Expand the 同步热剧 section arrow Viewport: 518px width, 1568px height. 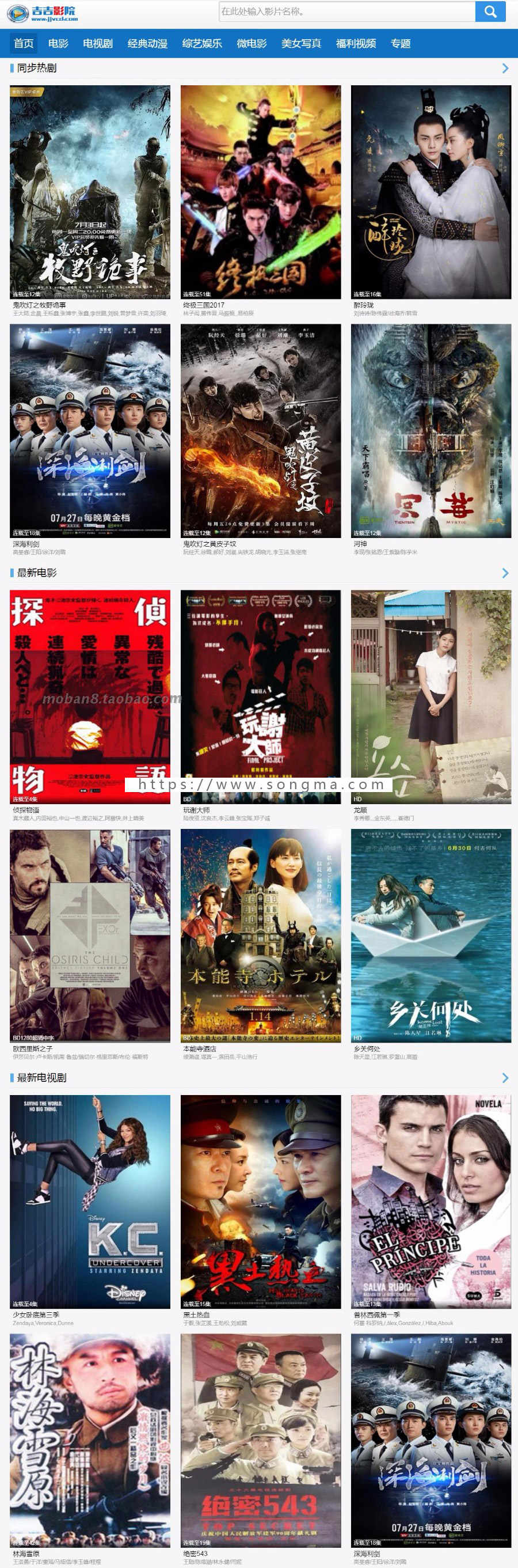click(505, 69)
